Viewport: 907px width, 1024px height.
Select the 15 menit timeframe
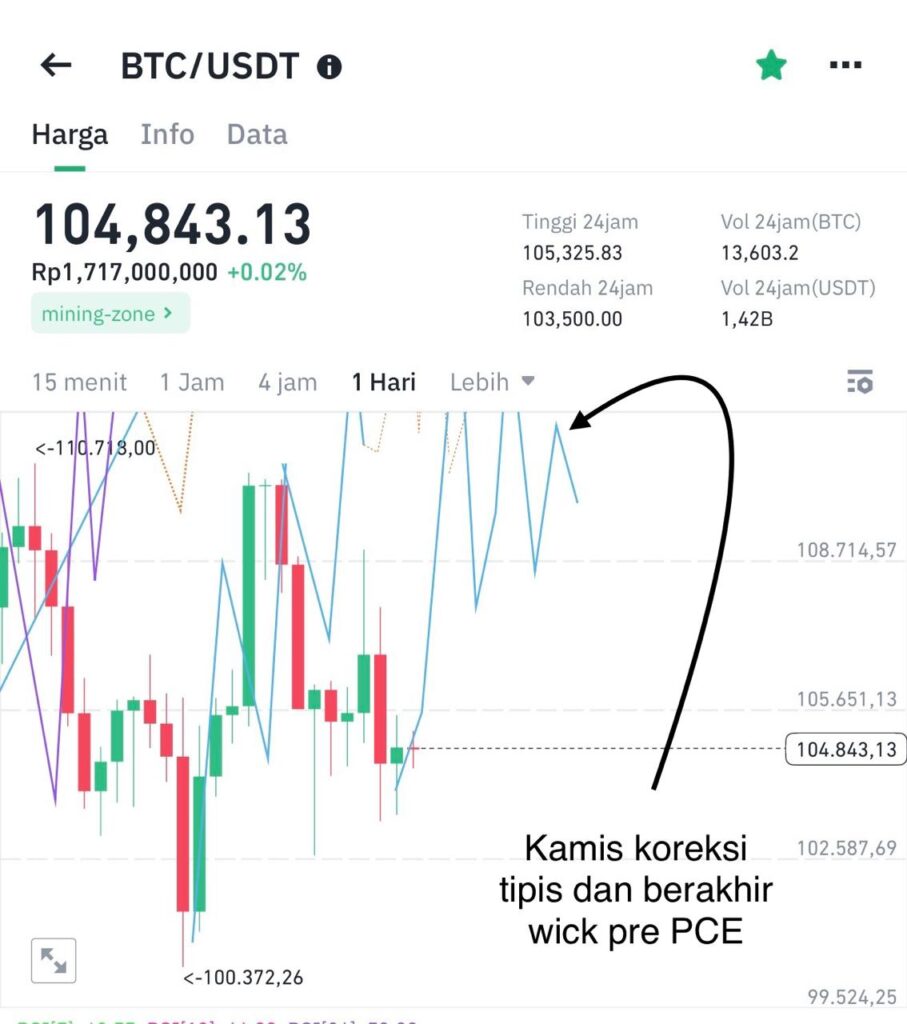coord(80,382)
